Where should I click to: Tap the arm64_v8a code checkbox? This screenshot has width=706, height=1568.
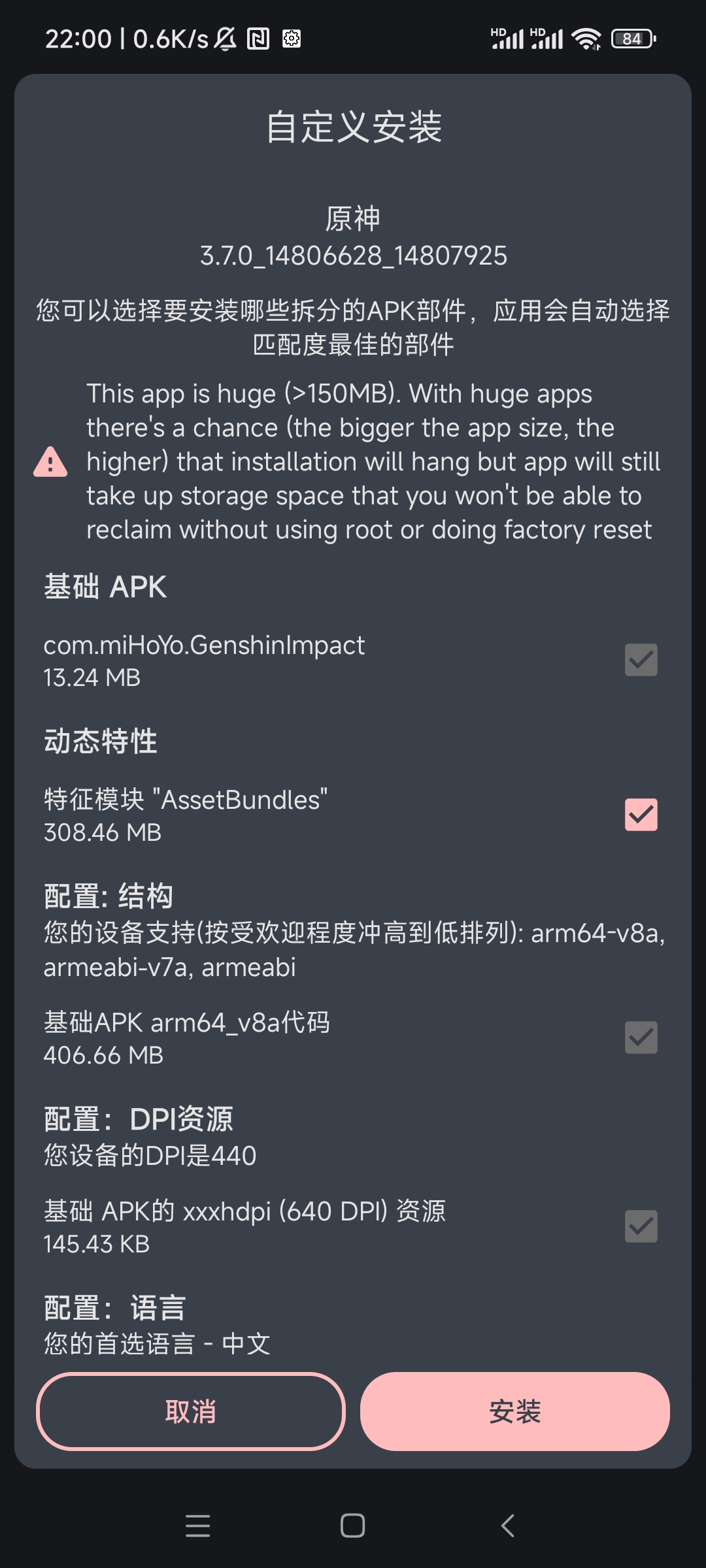(641, 1037)
